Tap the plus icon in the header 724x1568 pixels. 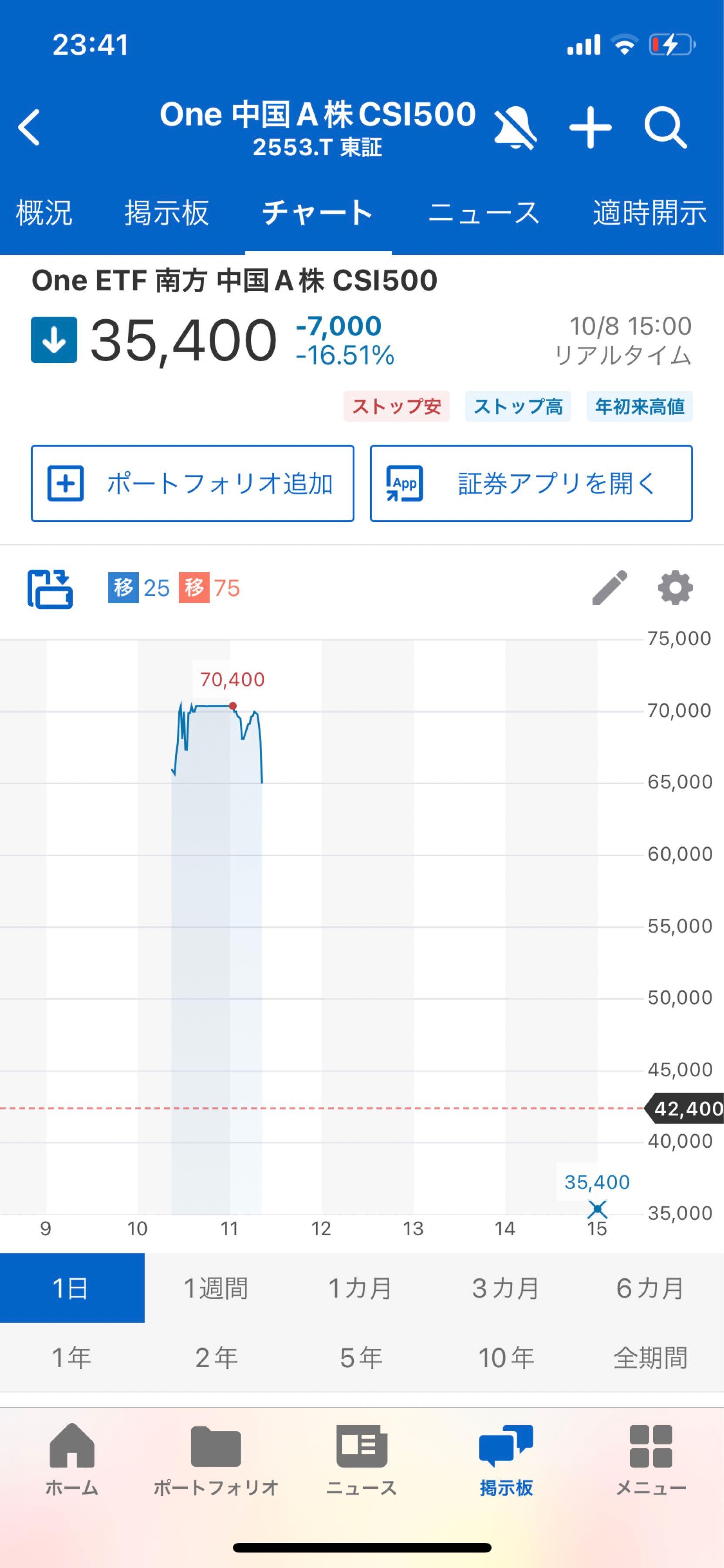(589, 128)
